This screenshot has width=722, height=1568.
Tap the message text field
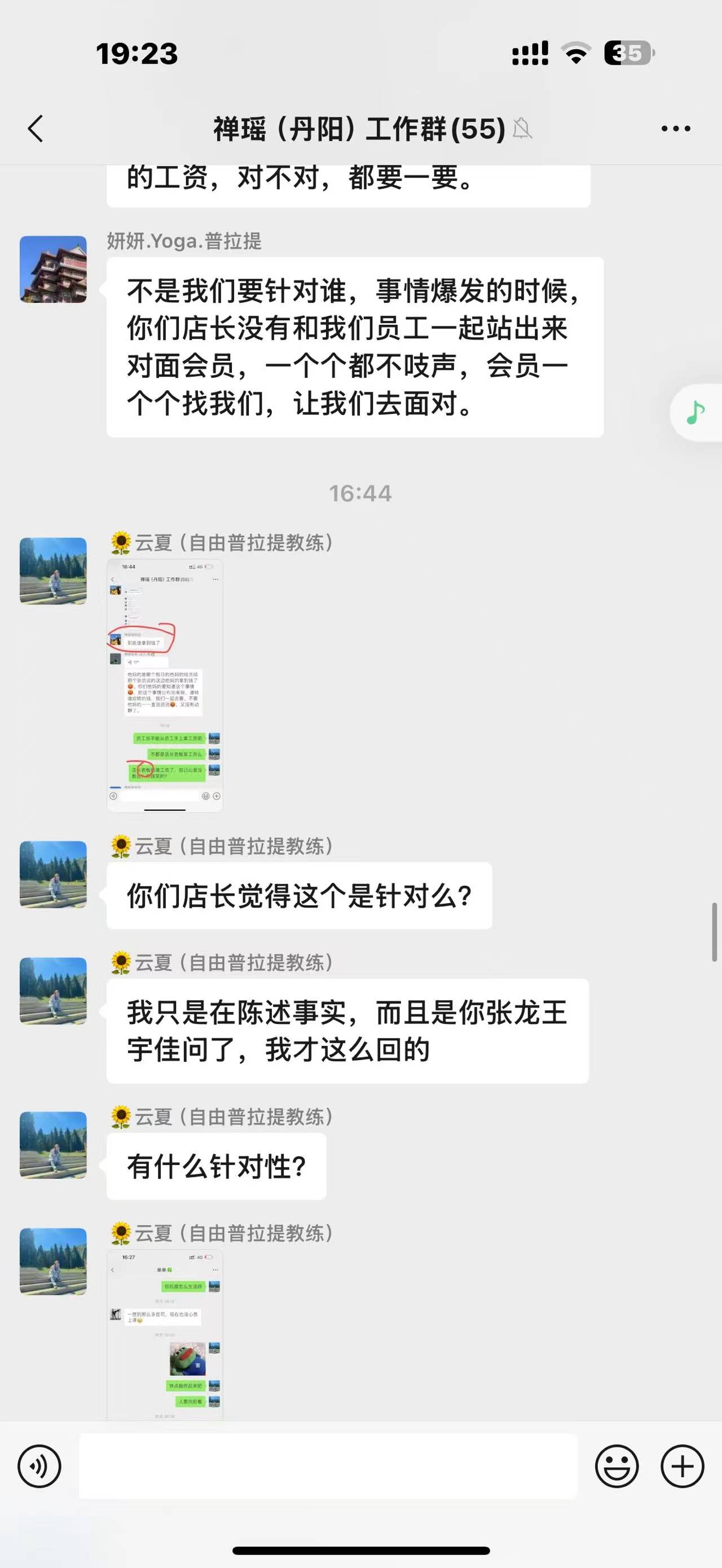328,1467
